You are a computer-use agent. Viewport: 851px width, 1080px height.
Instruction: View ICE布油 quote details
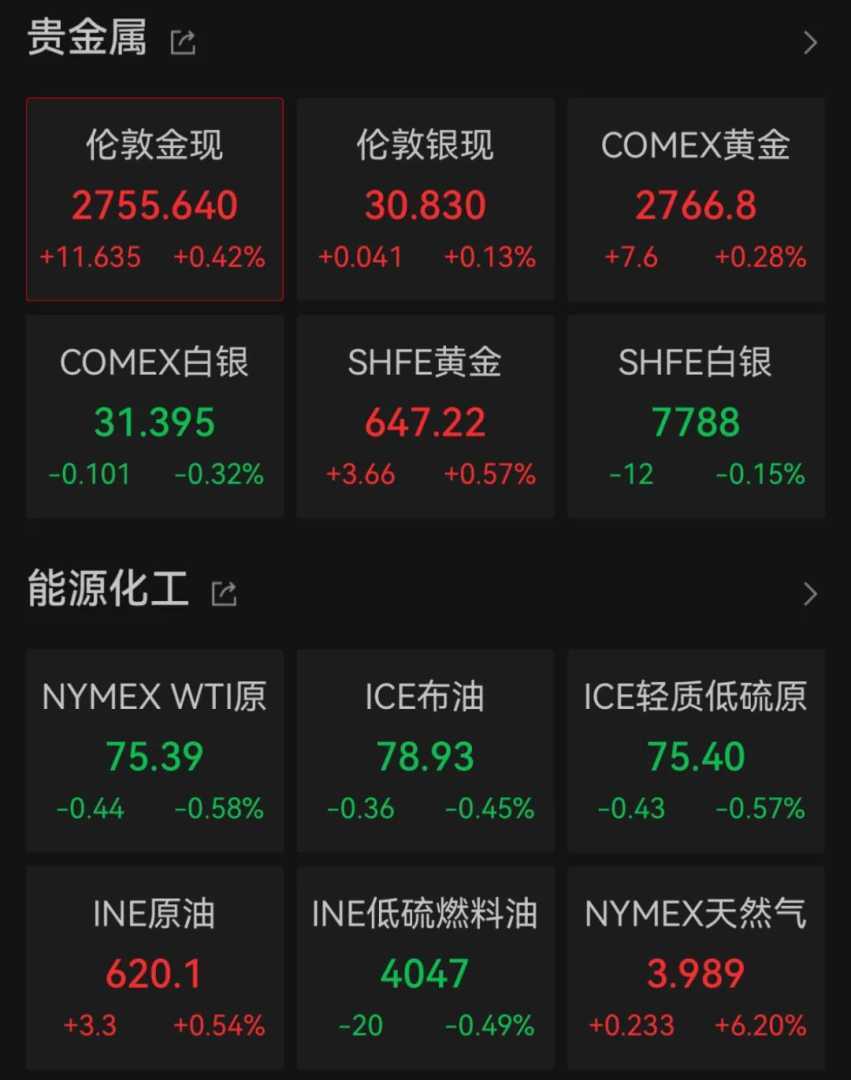[x=426, y=750]
